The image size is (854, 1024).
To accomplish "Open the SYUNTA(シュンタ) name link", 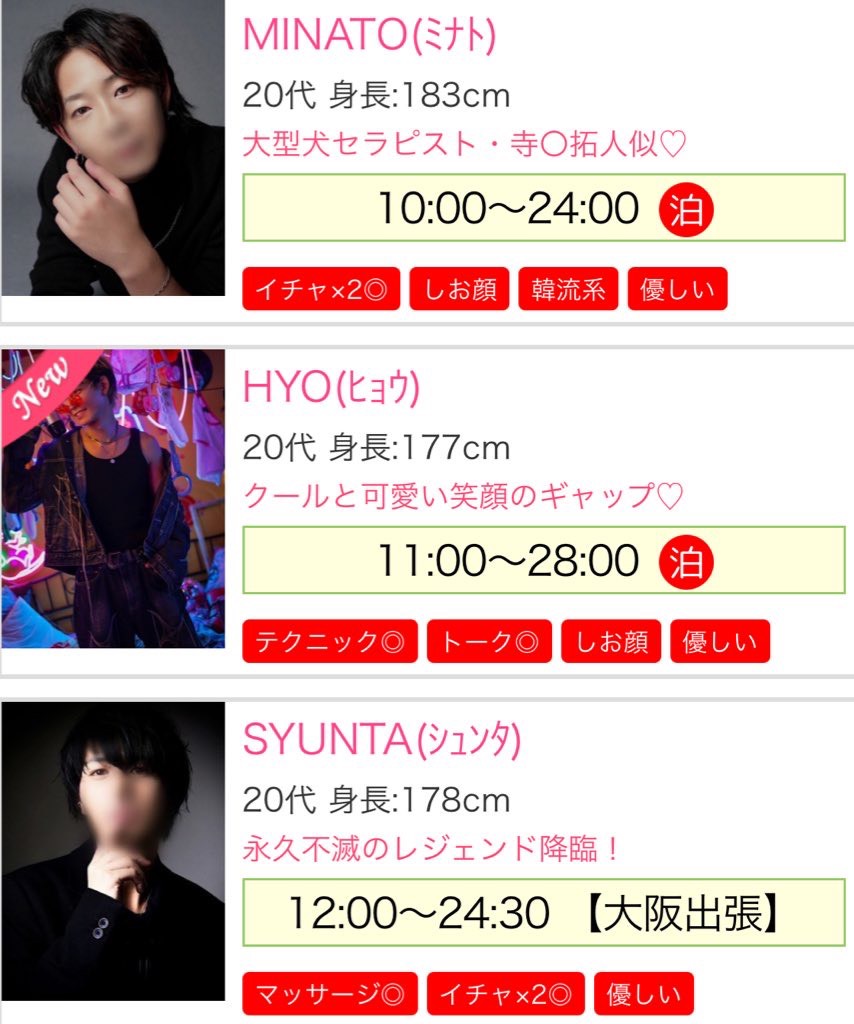I will [x=382, y=739].
